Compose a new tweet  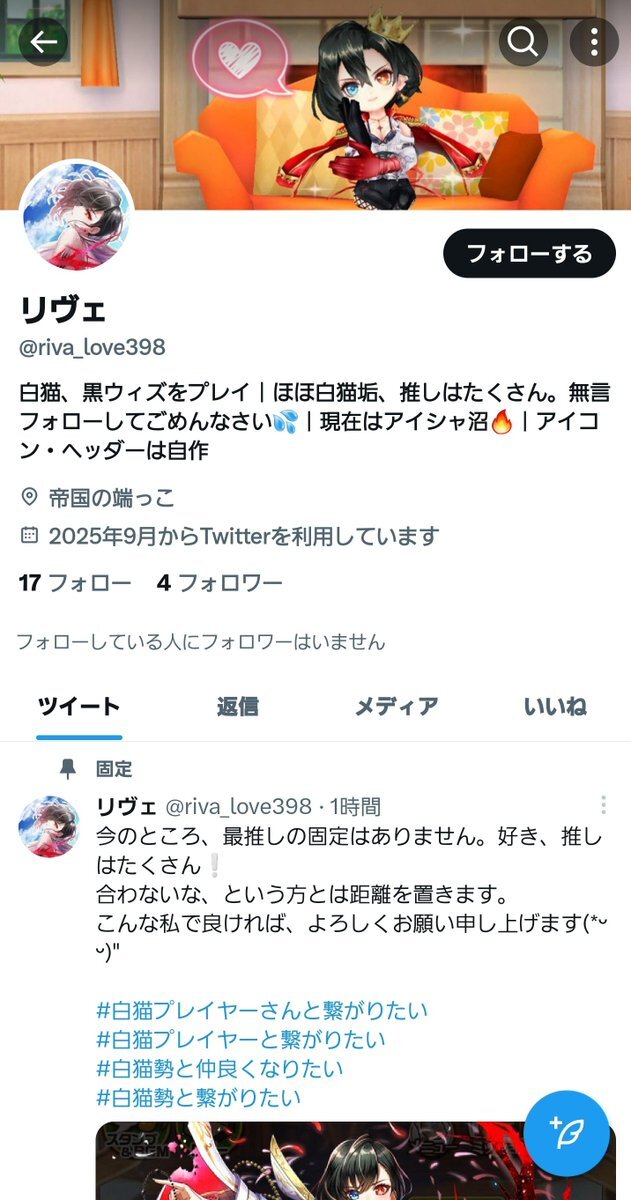(566, 1133)
